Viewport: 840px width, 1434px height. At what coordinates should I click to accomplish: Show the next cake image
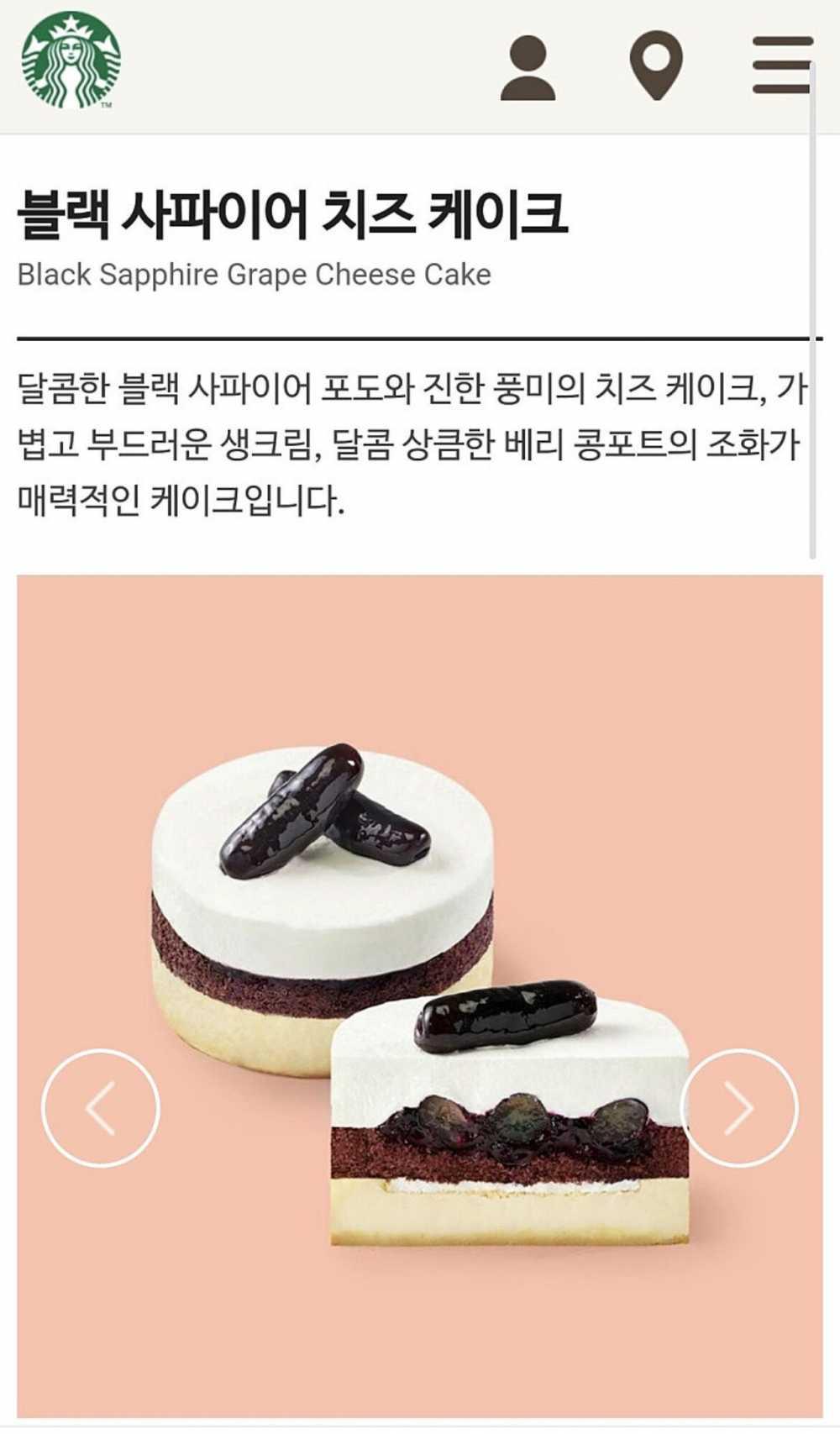click(739, 1107)
